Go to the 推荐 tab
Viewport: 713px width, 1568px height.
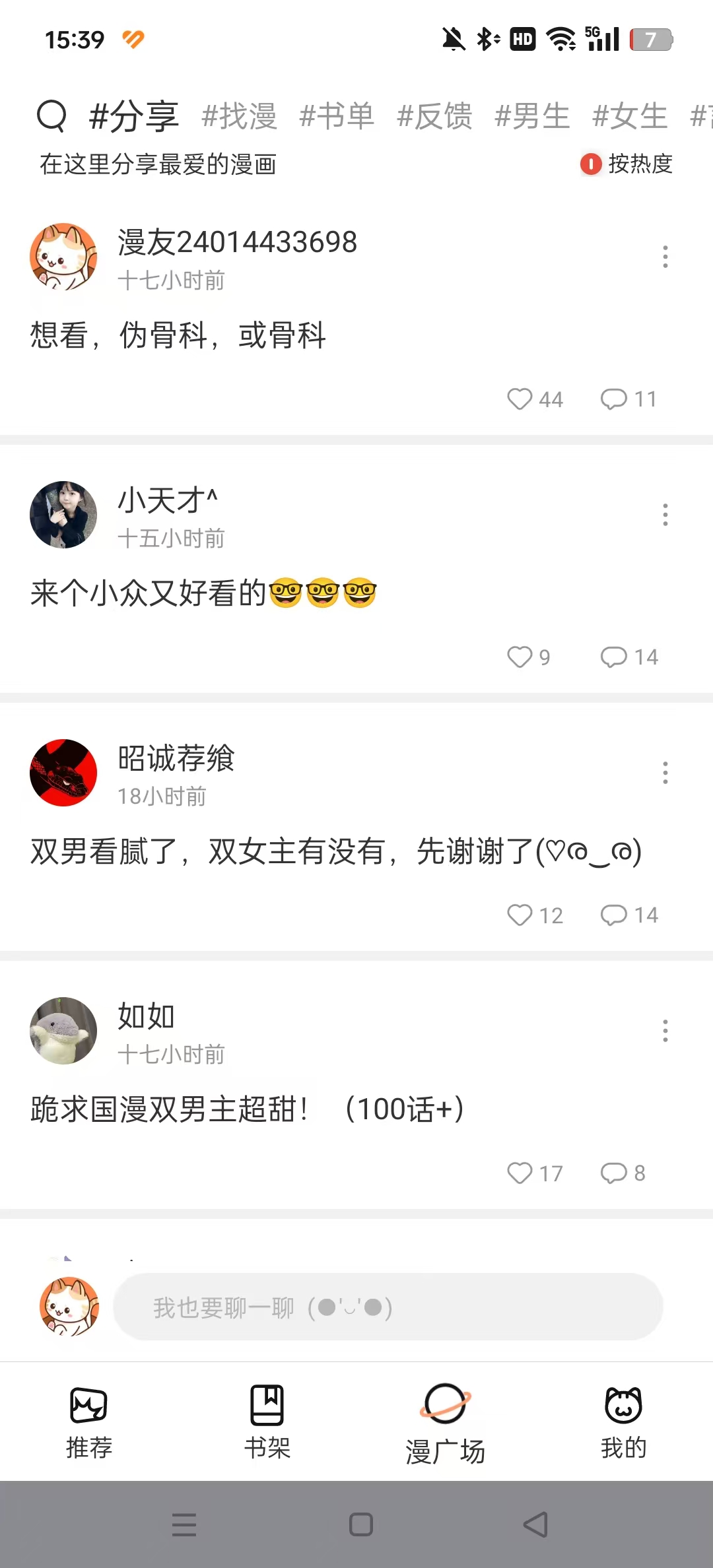pyautogui.click(x=89, y=1421)
